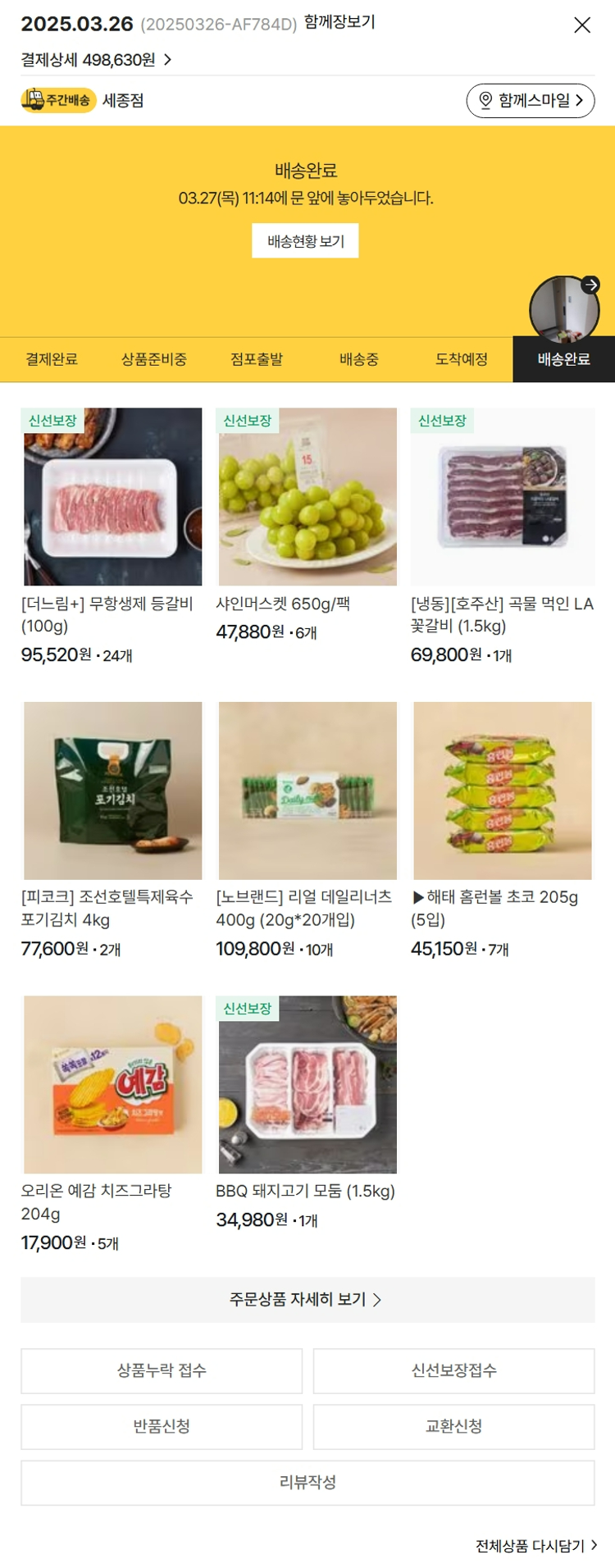
Task: Tap the 함께스마일 location button
Action: pyautogui.click(x=531, y=101)
